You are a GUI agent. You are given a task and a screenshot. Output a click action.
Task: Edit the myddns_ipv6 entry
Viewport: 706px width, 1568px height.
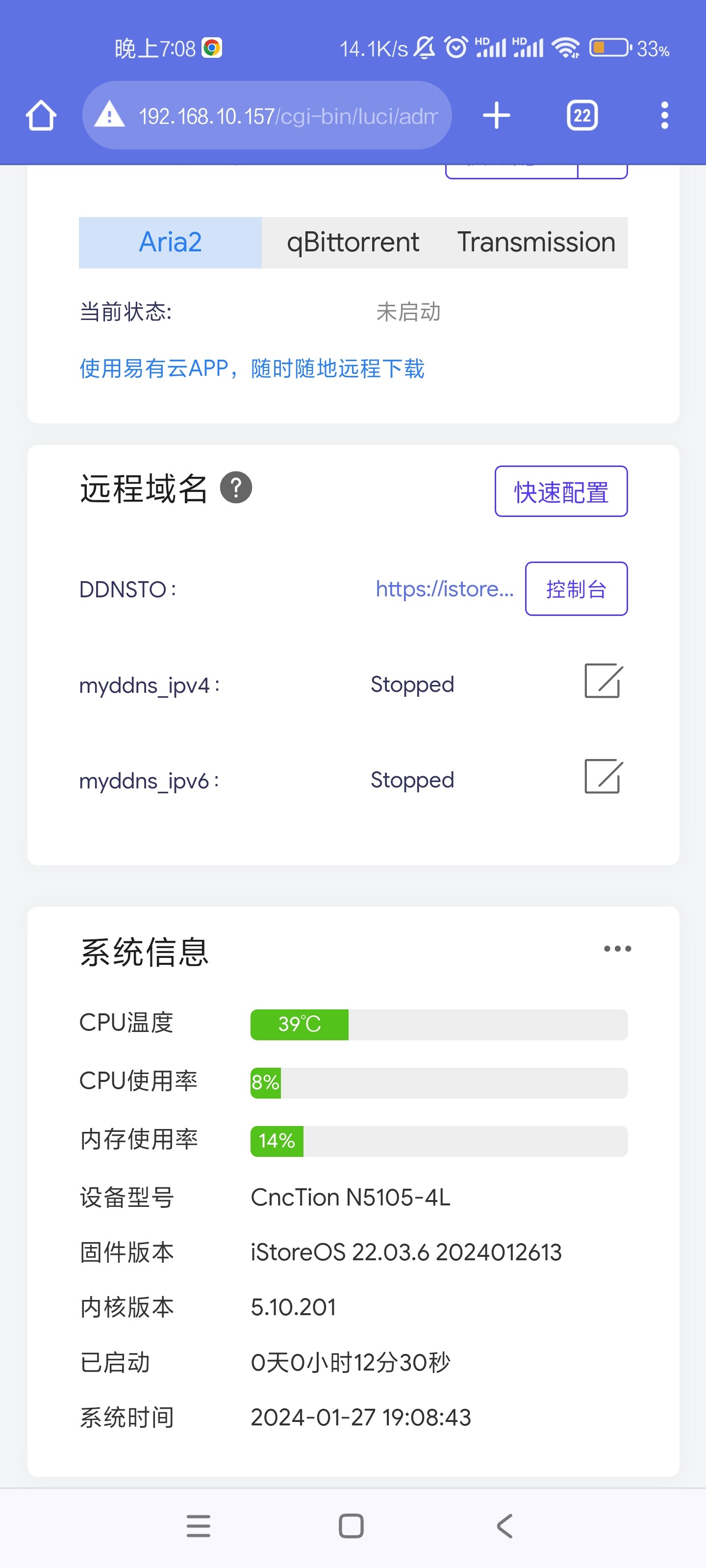603,776
